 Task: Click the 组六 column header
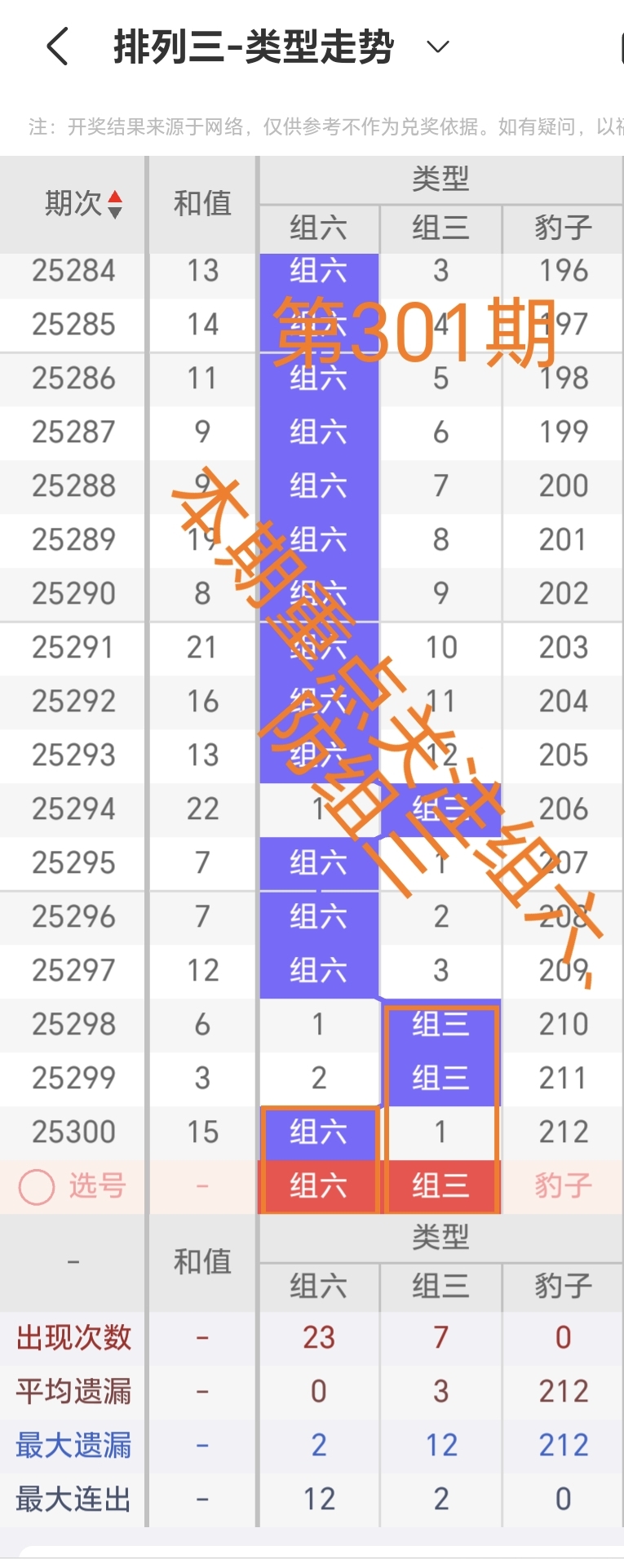319,229
